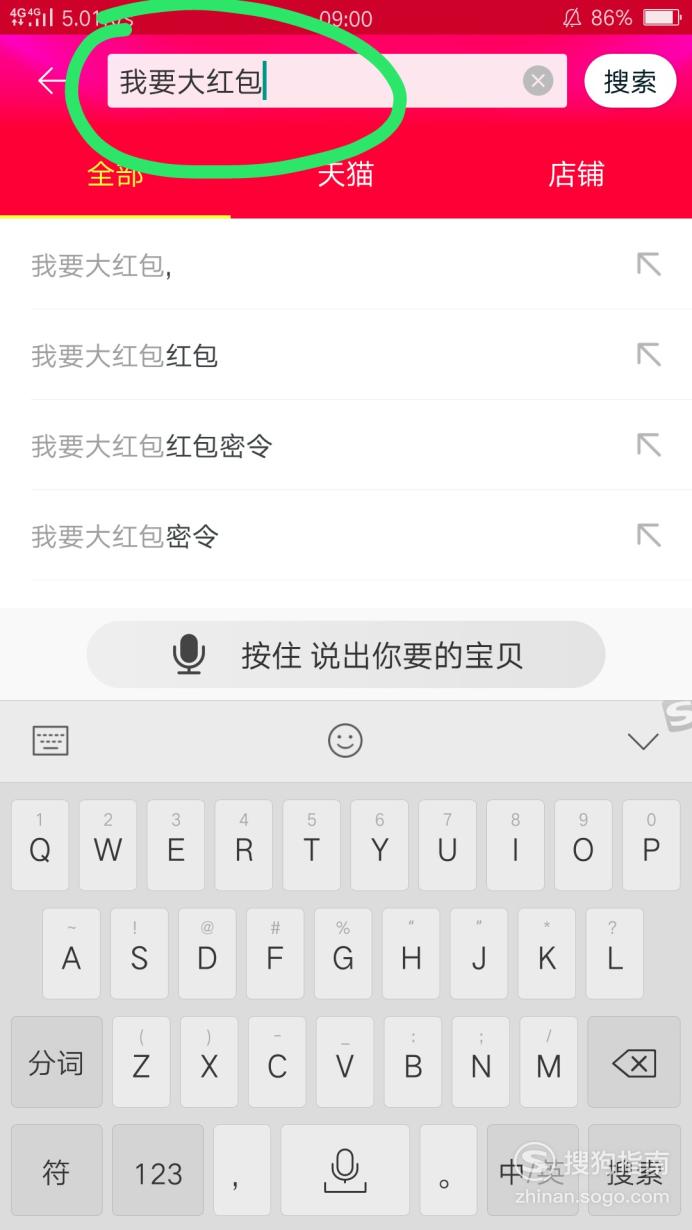Screen dimensions: 692x1230
Task: Open the emoji panel on the keyboard
Action: (345, 741)
